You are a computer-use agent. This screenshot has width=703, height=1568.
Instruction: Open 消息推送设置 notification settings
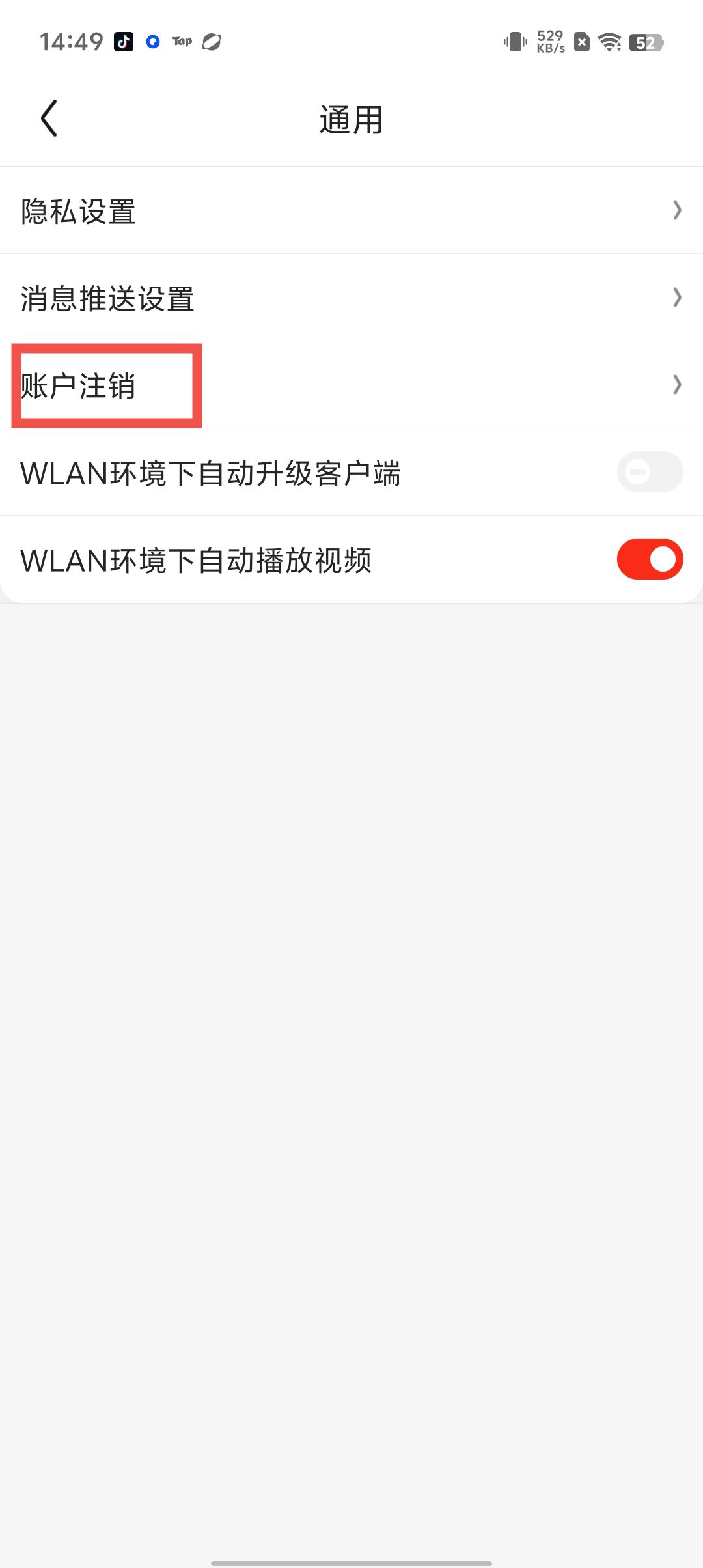point(351,298)
